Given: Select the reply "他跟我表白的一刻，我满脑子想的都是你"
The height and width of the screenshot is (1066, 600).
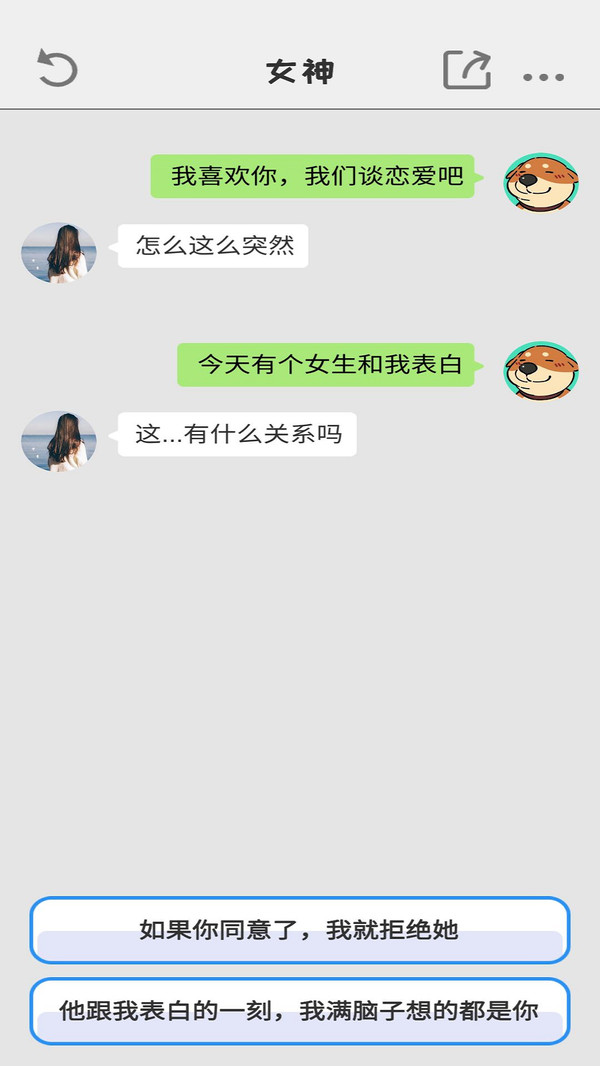Looking at the screenshot, I should point(299,1011).
